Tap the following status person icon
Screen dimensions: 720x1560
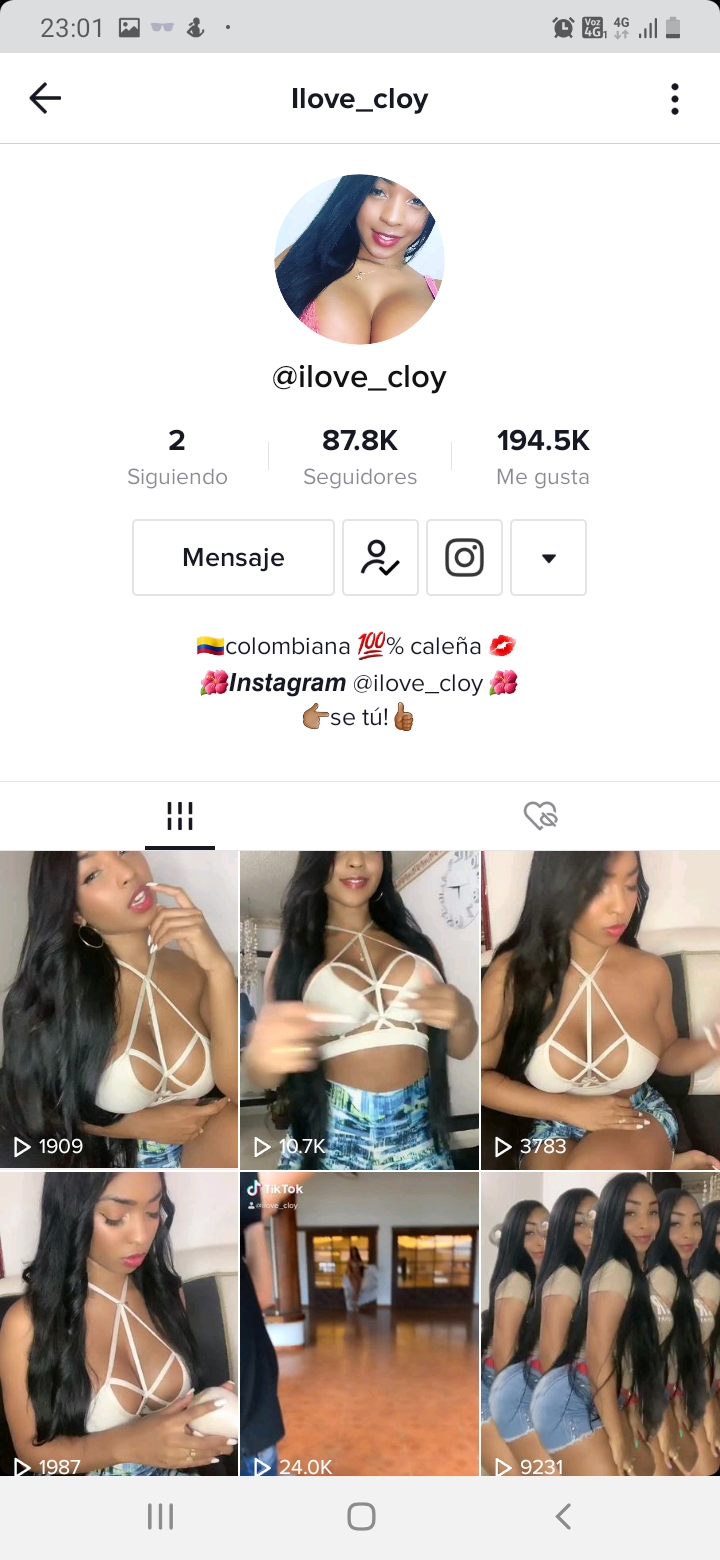(380, 557)
